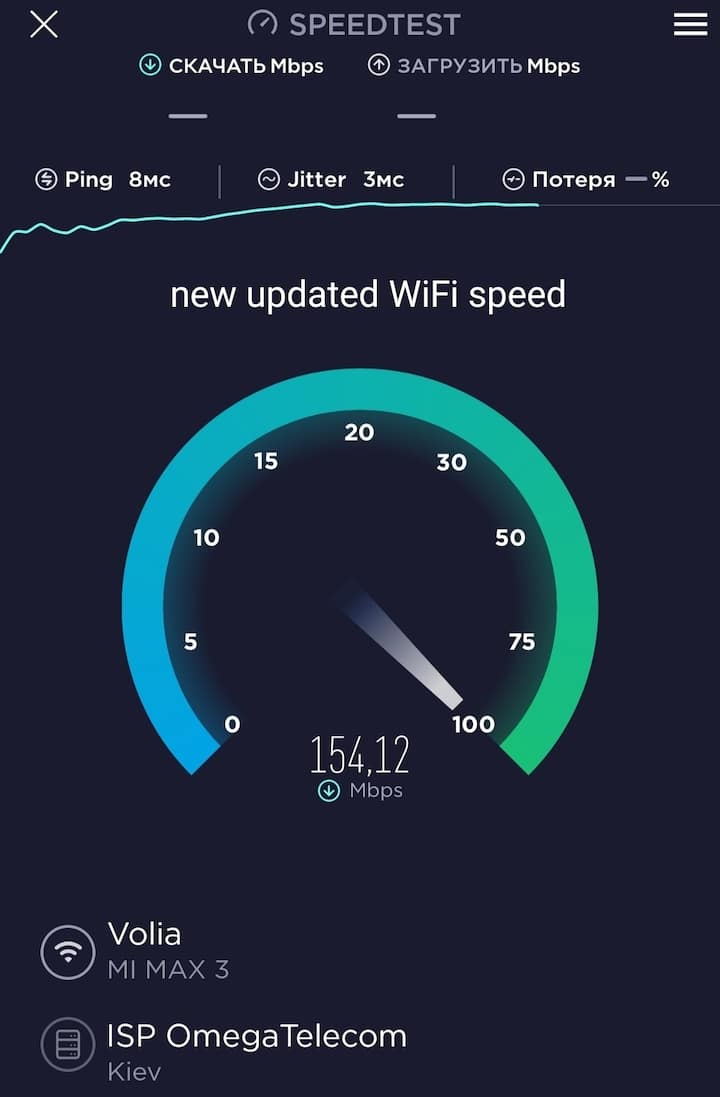Close the running speed test
Viewport: 720px width, 1097px height.
[44, 24]
